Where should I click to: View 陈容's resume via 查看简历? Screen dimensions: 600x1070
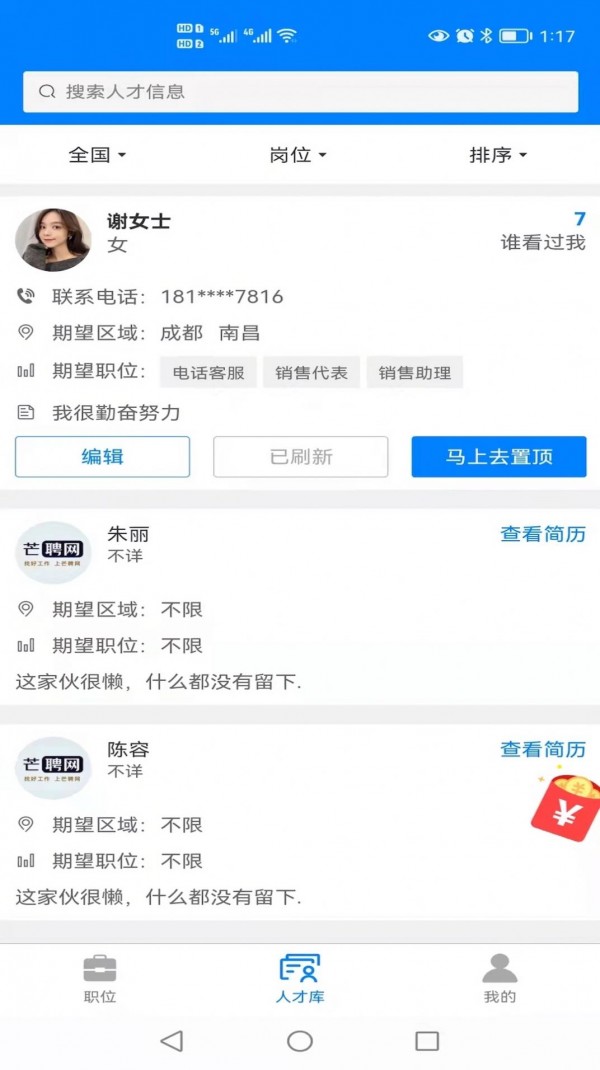coord(543,749)
